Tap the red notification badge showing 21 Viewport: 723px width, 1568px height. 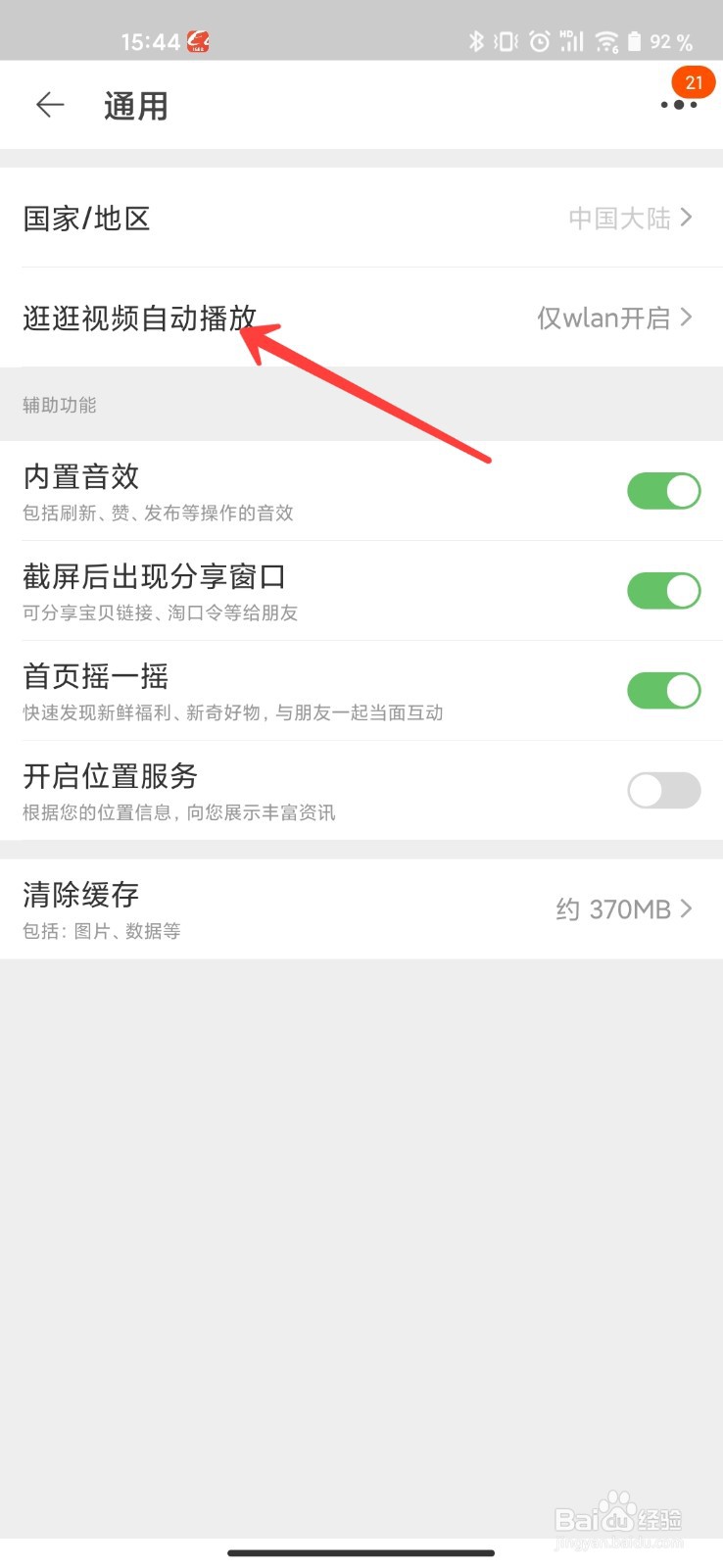click(692, 82)
